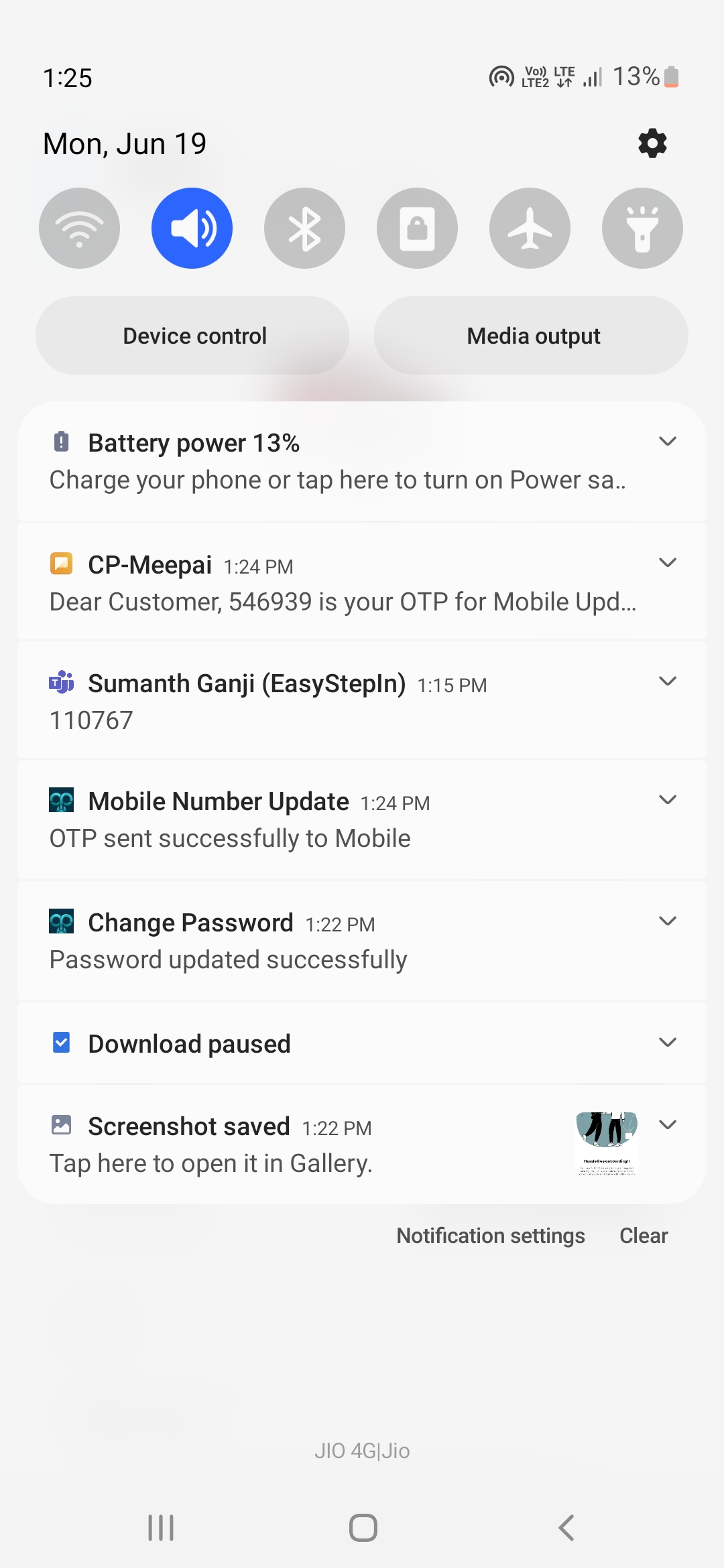Toggle the screen rotation lock

point(417,228)
